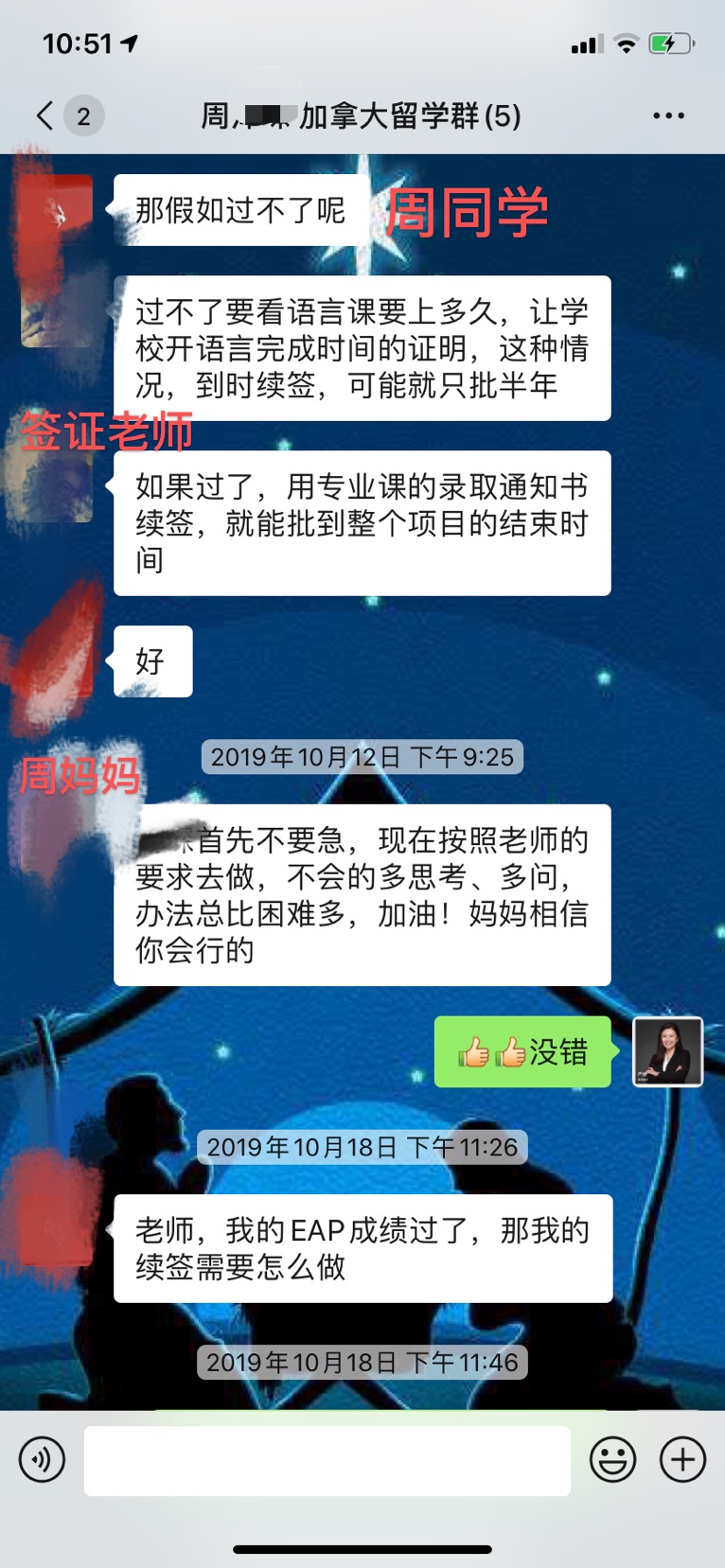Focus the message text field
Screen dimensions: 725x1568
tap(327, 1461)
